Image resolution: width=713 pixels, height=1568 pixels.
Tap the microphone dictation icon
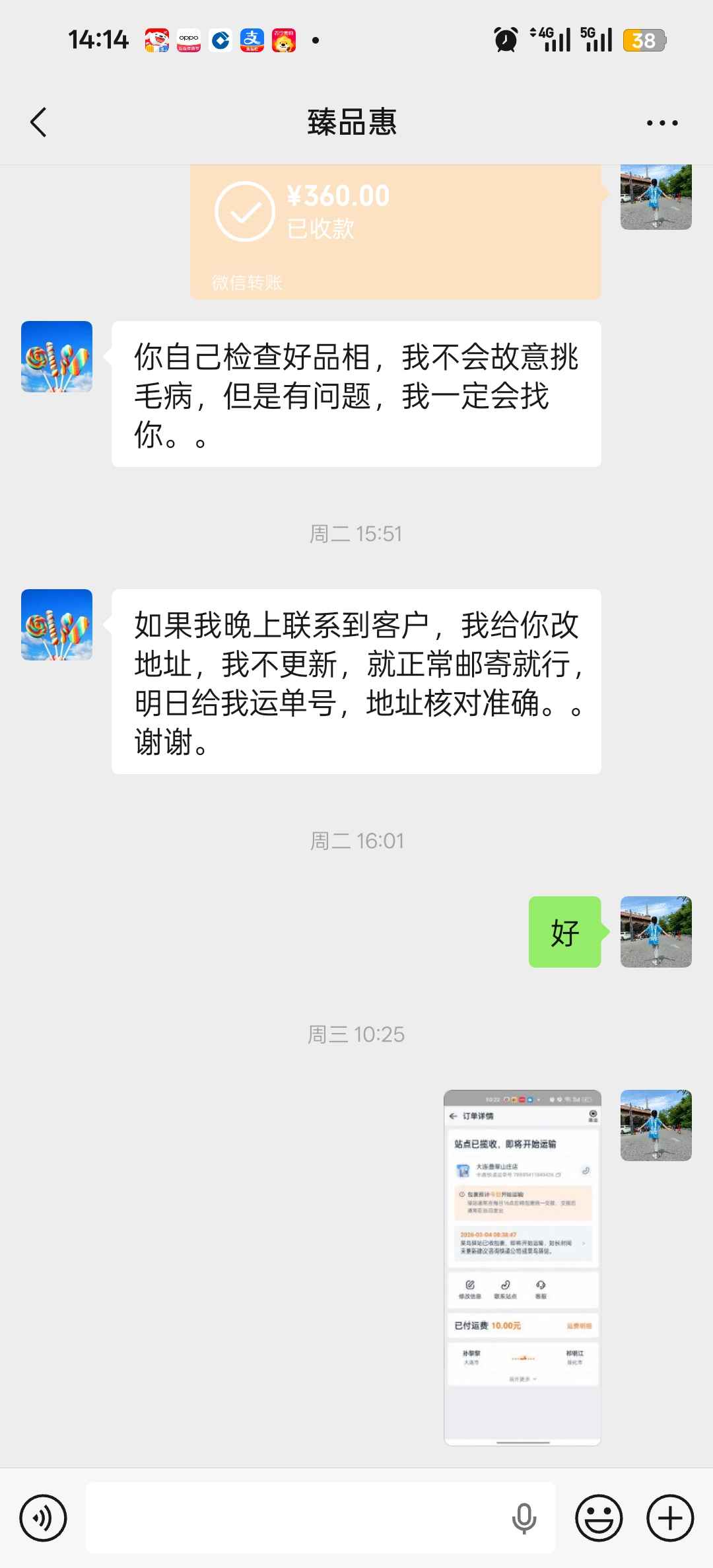(x=524, y=1518)
